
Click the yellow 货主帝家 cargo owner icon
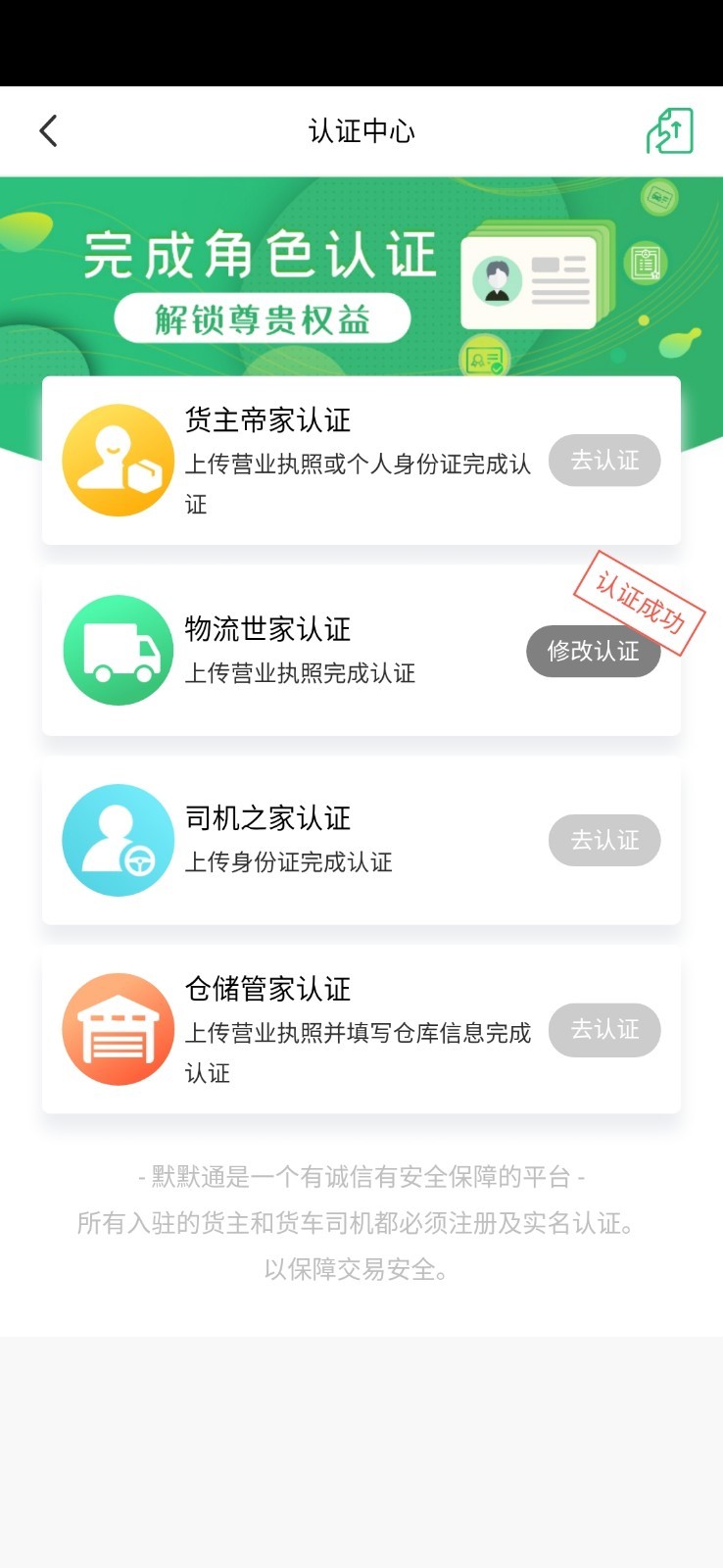(118, 460)
